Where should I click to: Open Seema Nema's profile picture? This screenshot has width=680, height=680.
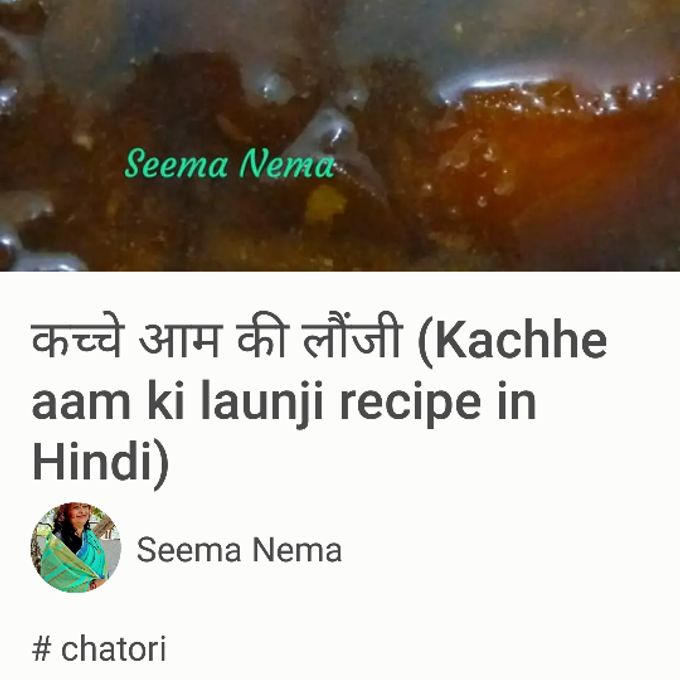coord(75,548)
